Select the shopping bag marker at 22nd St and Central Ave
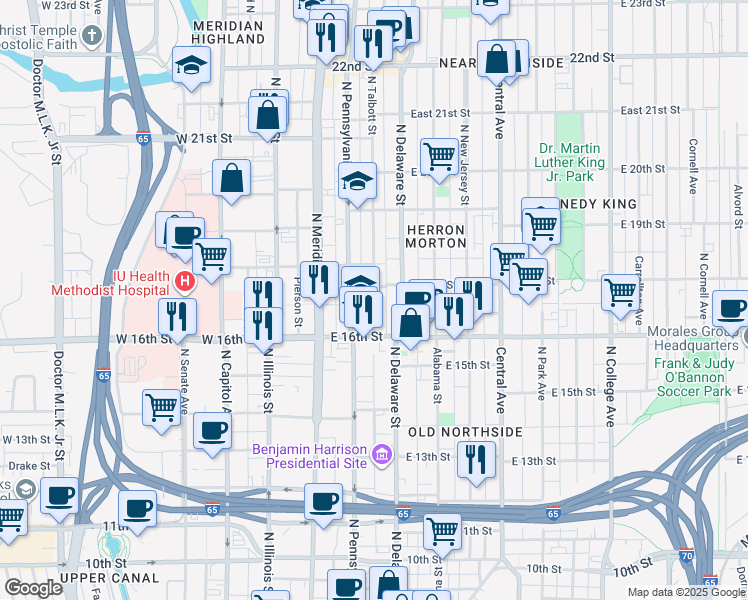Viewport: 748px width, 600px height. coord(496,59)
